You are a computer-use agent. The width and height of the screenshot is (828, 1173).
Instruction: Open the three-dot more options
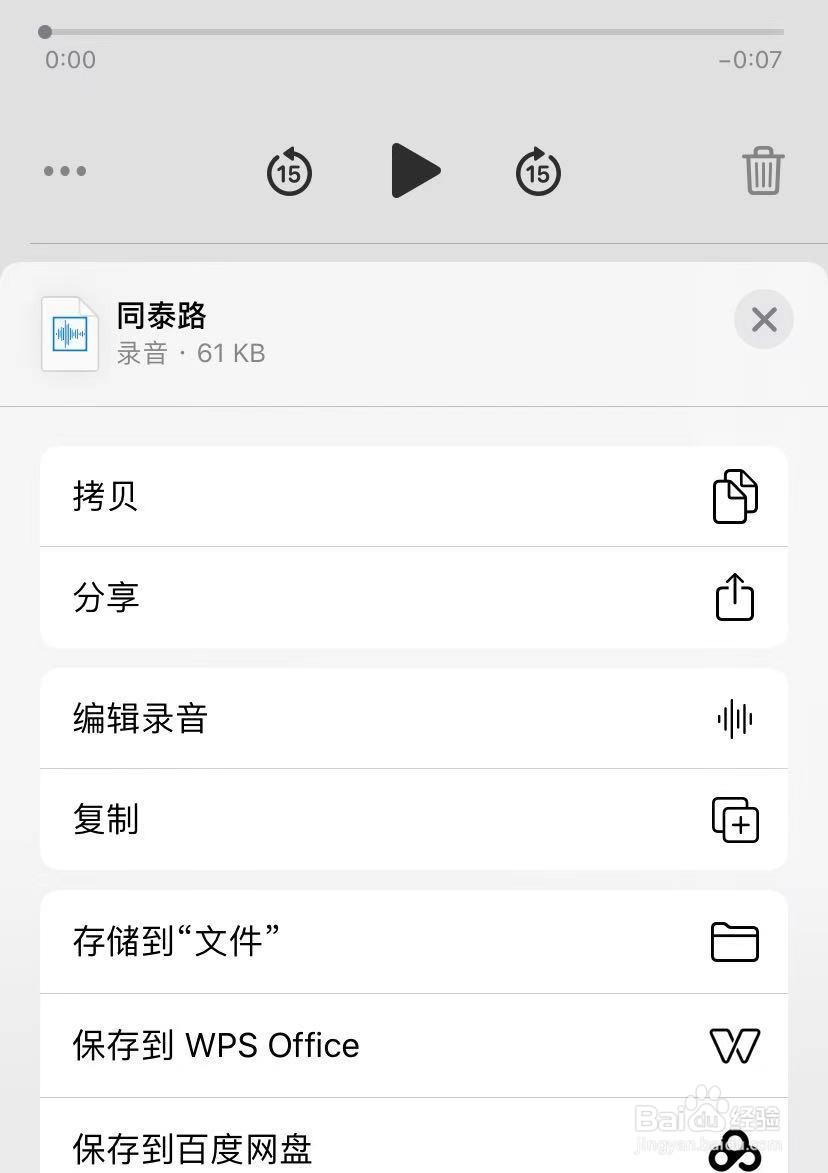click(x=65, y=171)
